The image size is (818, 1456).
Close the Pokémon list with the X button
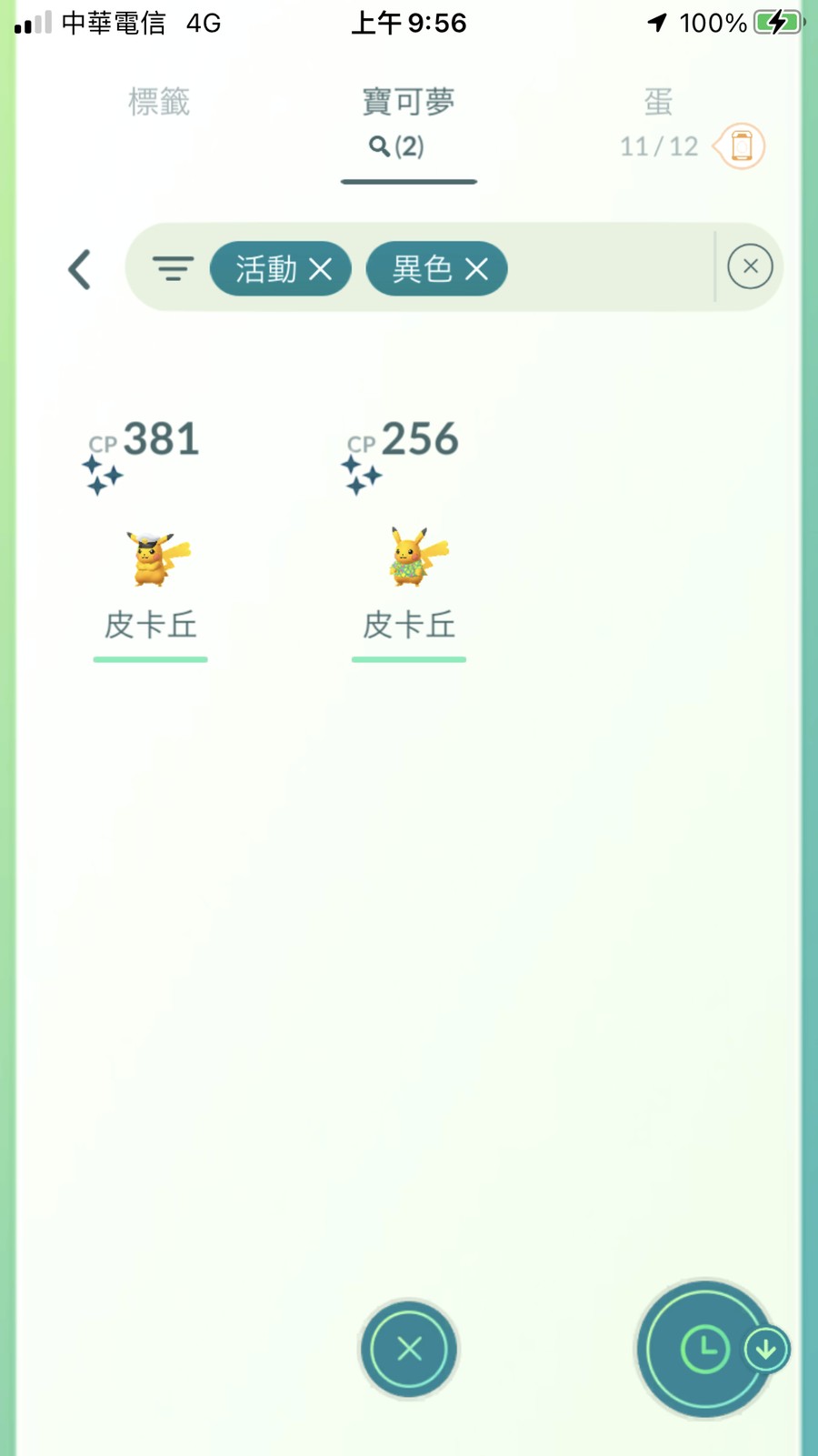(x=409, y=1349)
